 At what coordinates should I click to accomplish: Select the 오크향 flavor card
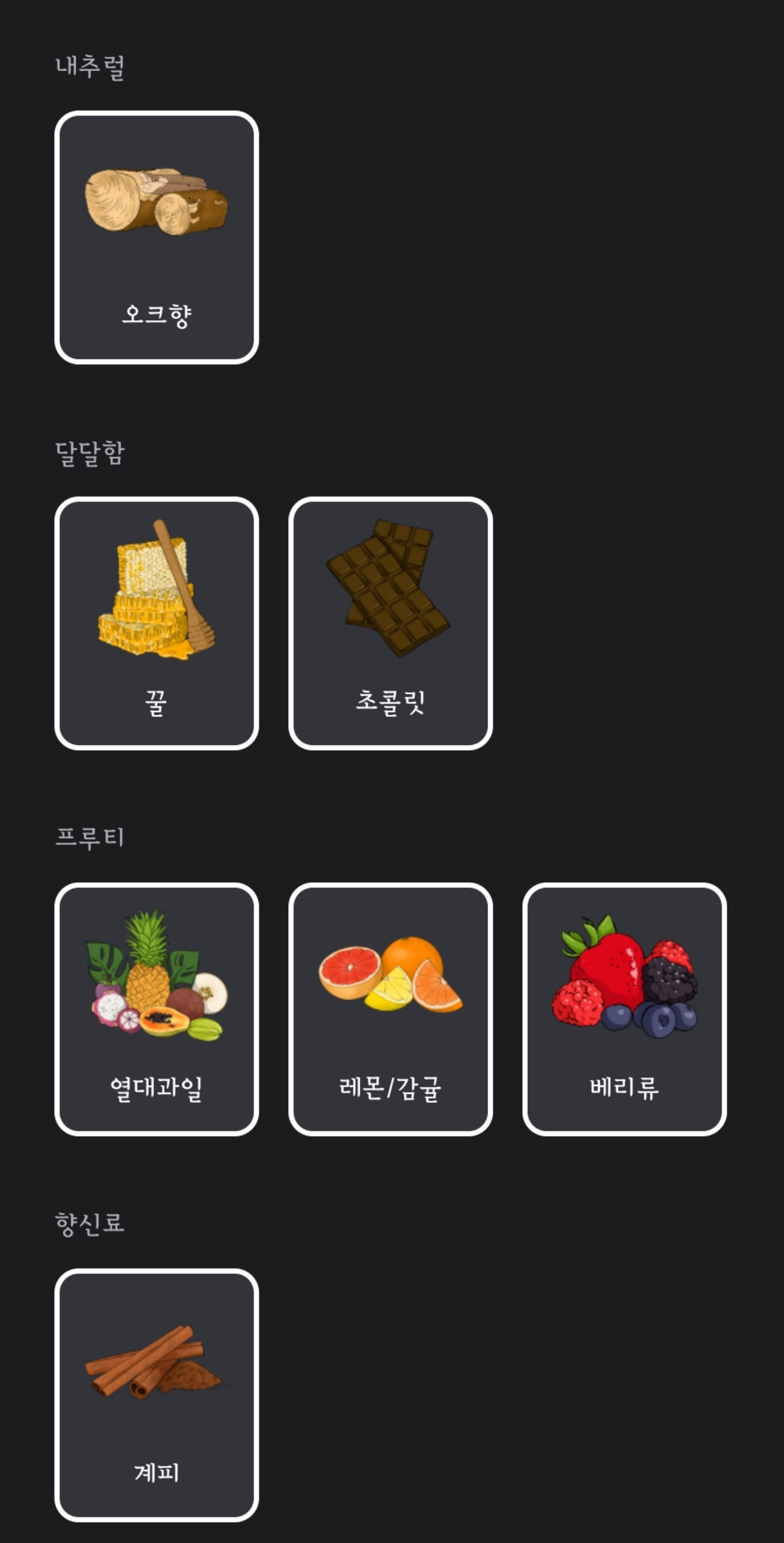156,237
